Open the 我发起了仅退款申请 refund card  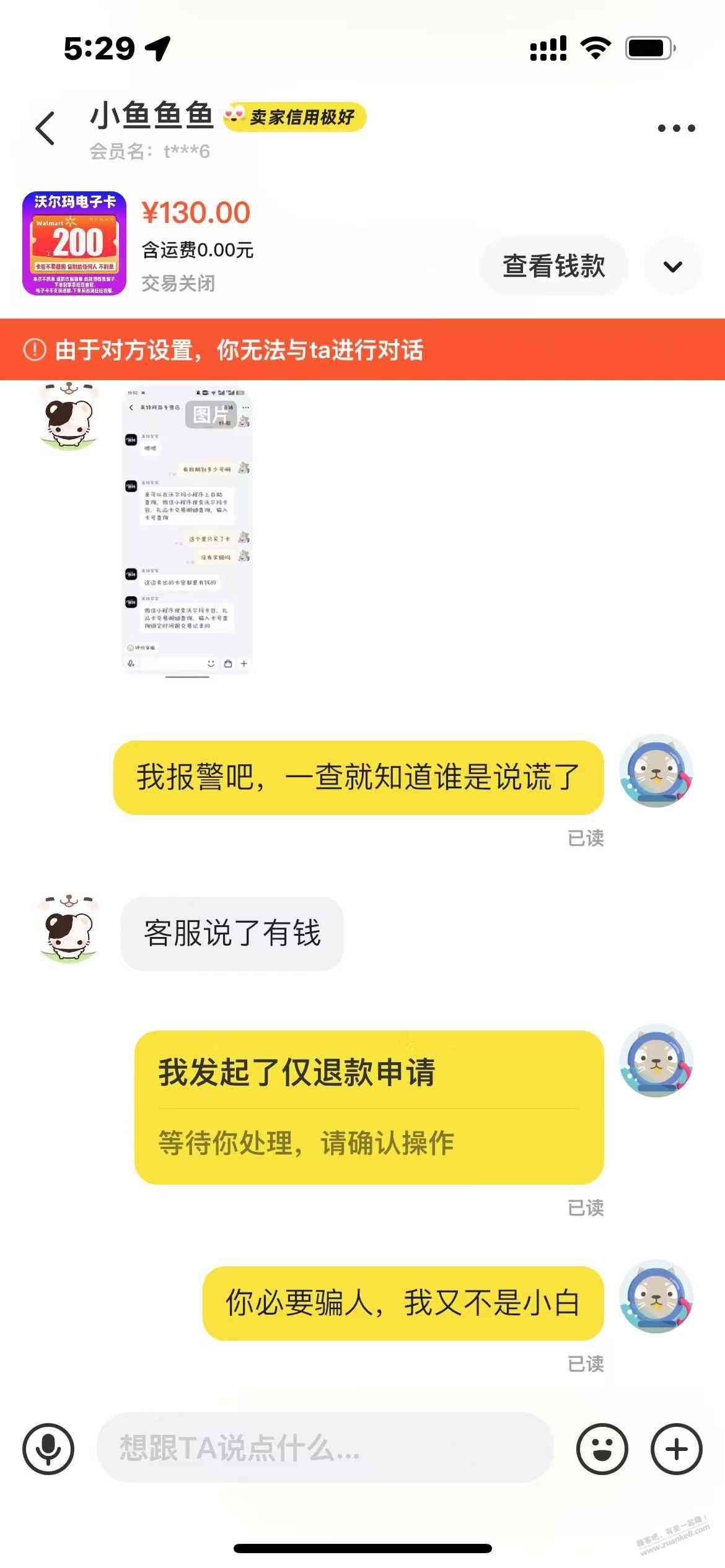pos(369,1107)
